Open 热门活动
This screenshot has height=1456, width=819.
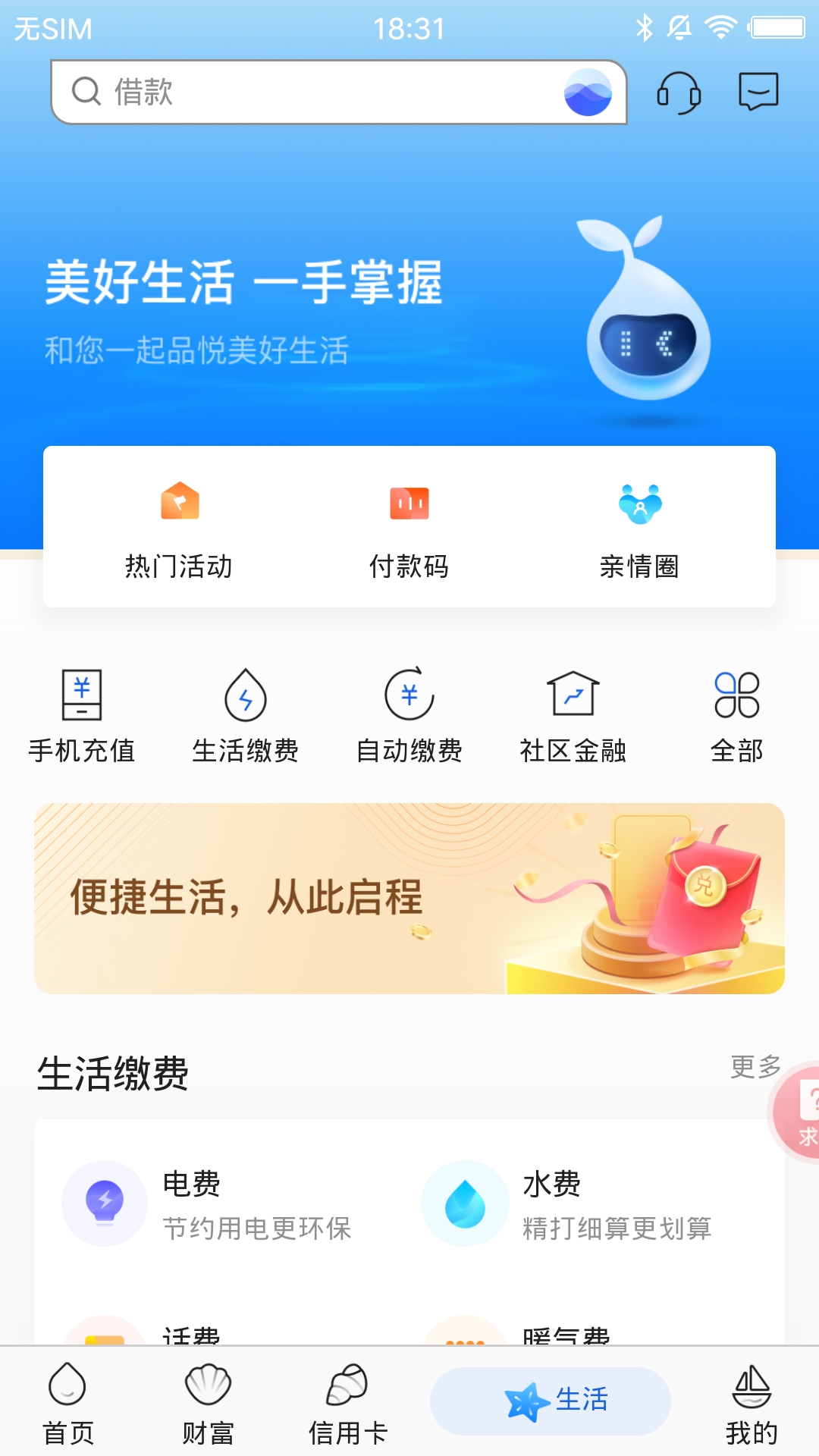(x=179, y=527)
